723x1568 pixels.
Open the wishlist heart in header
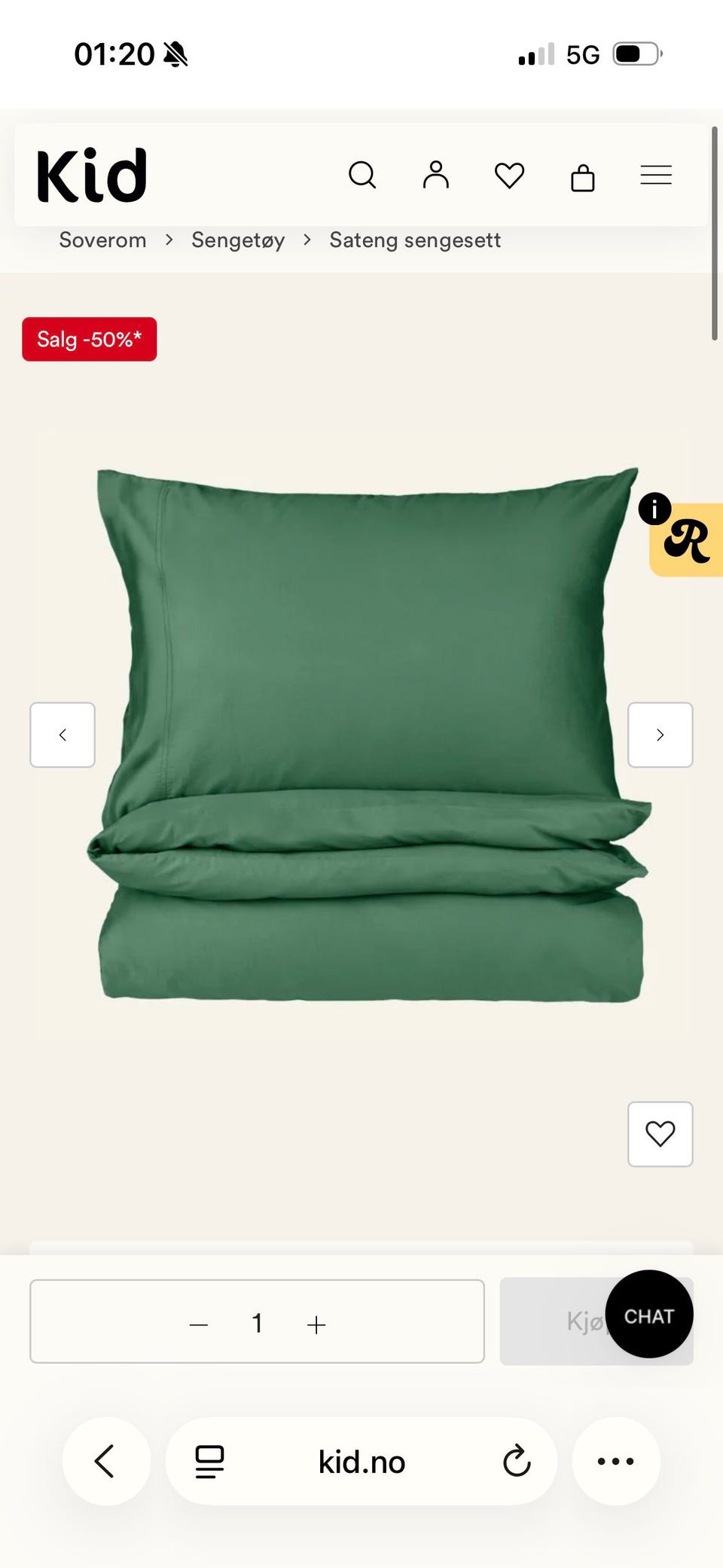pyautogui.click(x=509, y=176)
